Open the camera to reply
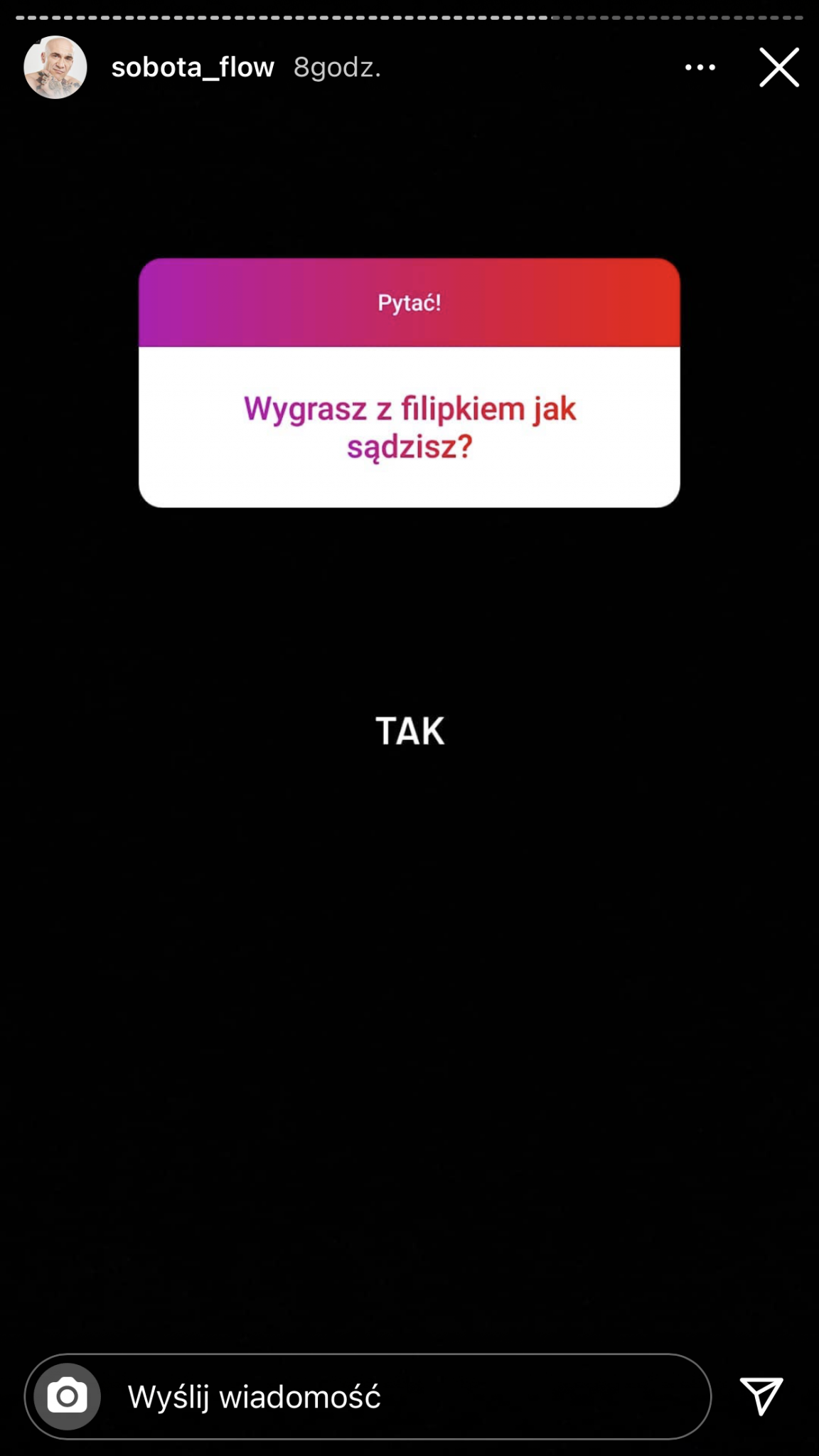The width and height of the screenshot is (819, 1456). tap(68, 1396)
